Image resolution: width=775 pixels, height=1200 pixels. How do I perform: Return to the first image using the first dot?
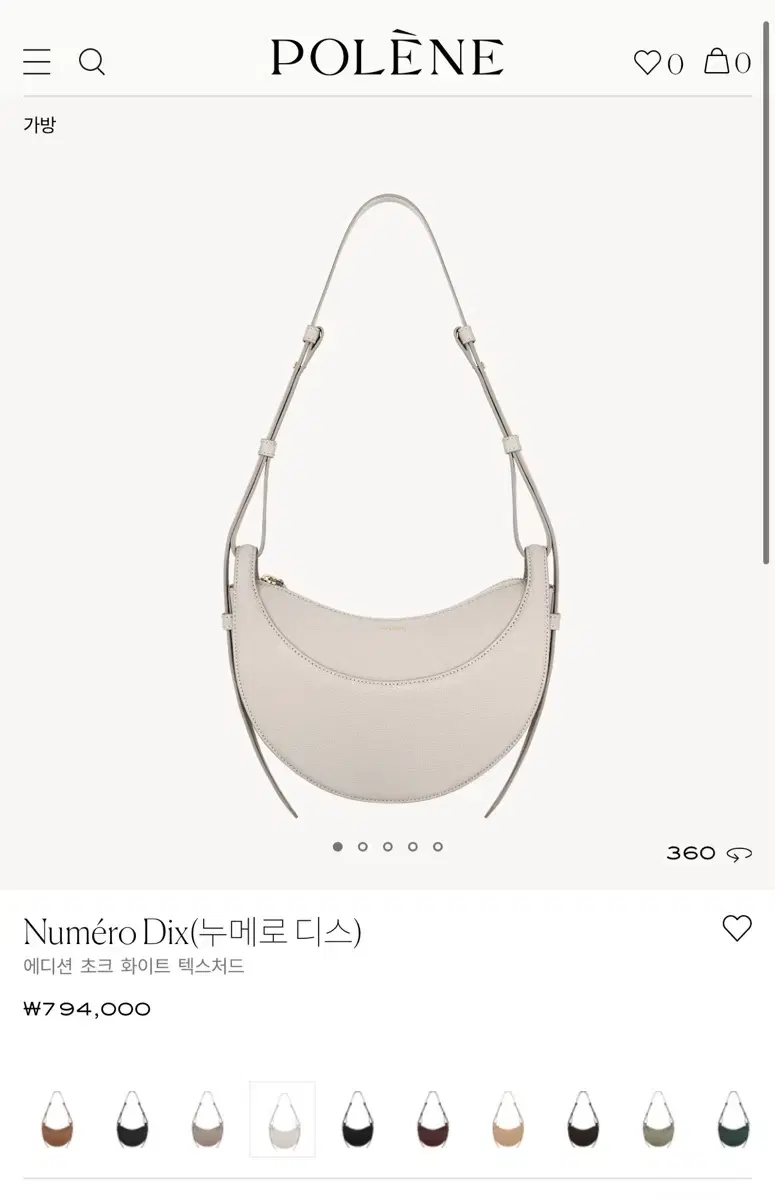click(x=336, y=846)
